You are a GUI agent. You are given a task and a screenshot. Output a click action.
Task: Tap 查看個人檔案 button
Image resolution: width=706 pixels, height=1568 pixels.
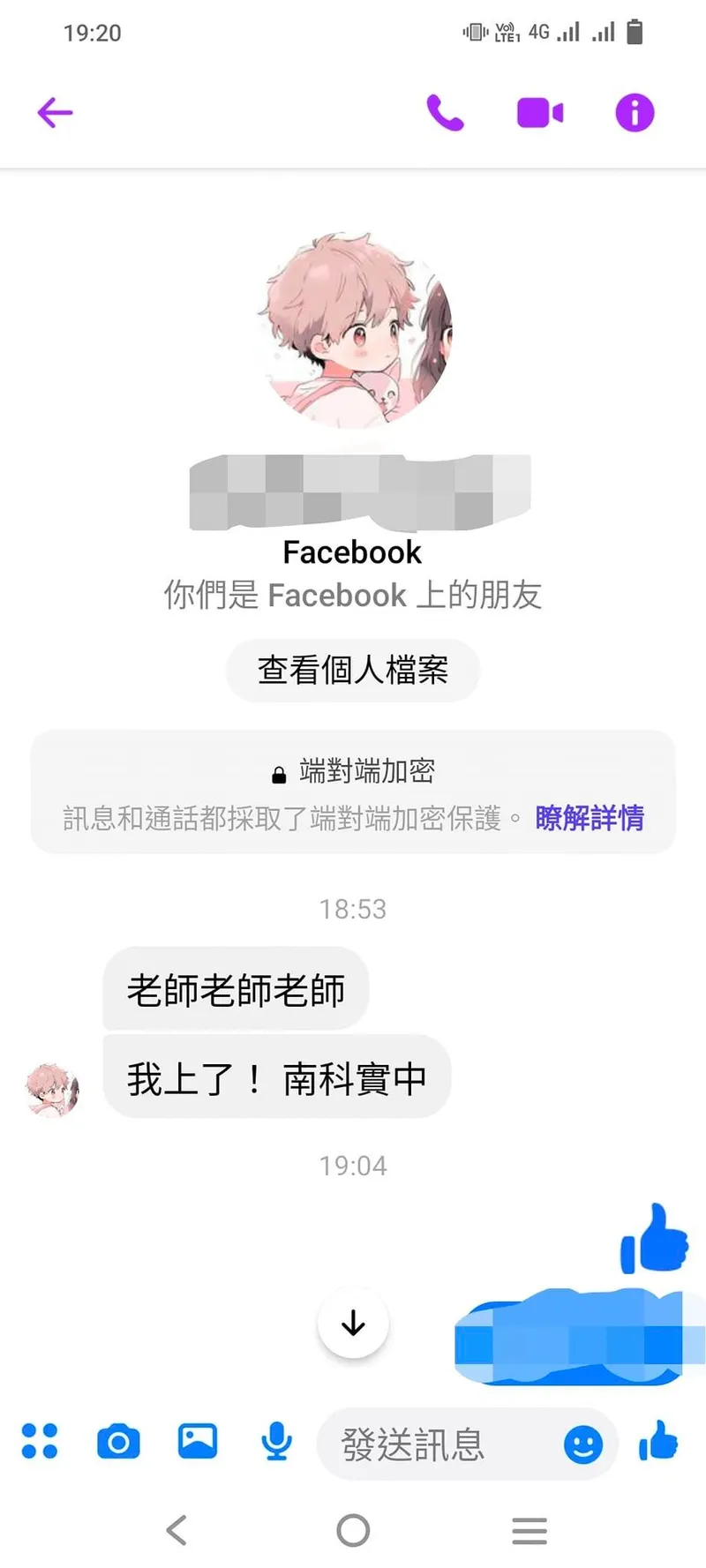pos(353,671)
